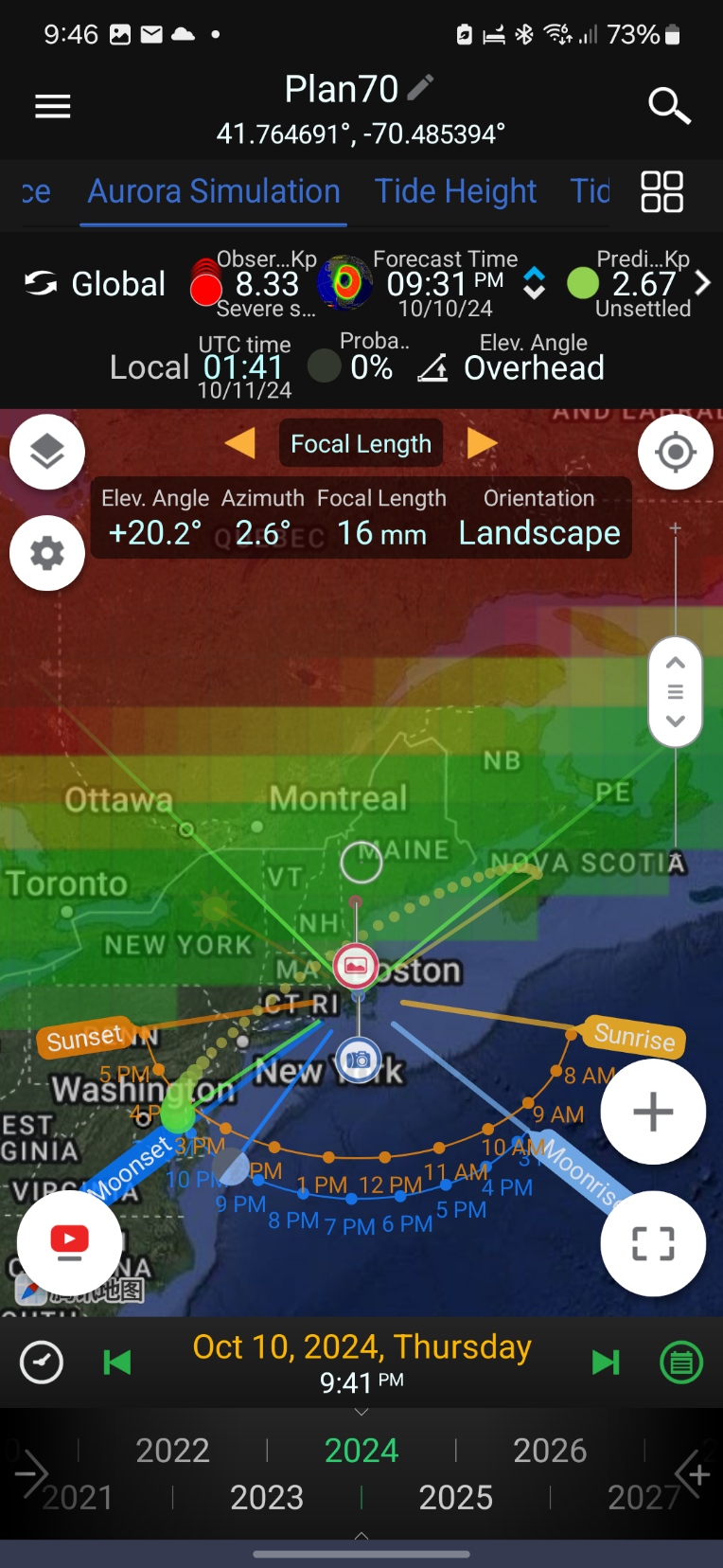Open the search icon

668,105
